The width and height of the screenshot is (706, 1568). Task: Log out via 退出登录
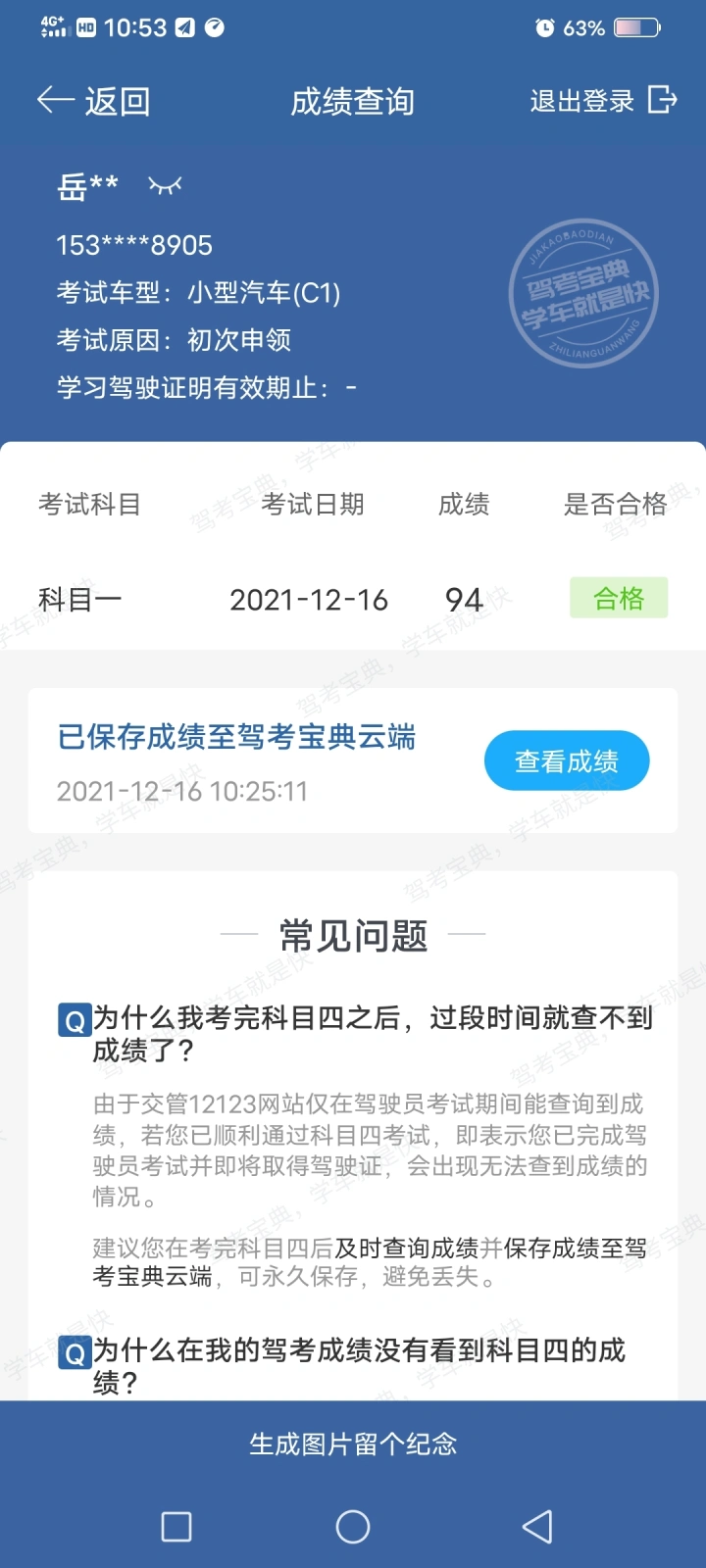tap(602, 100)
